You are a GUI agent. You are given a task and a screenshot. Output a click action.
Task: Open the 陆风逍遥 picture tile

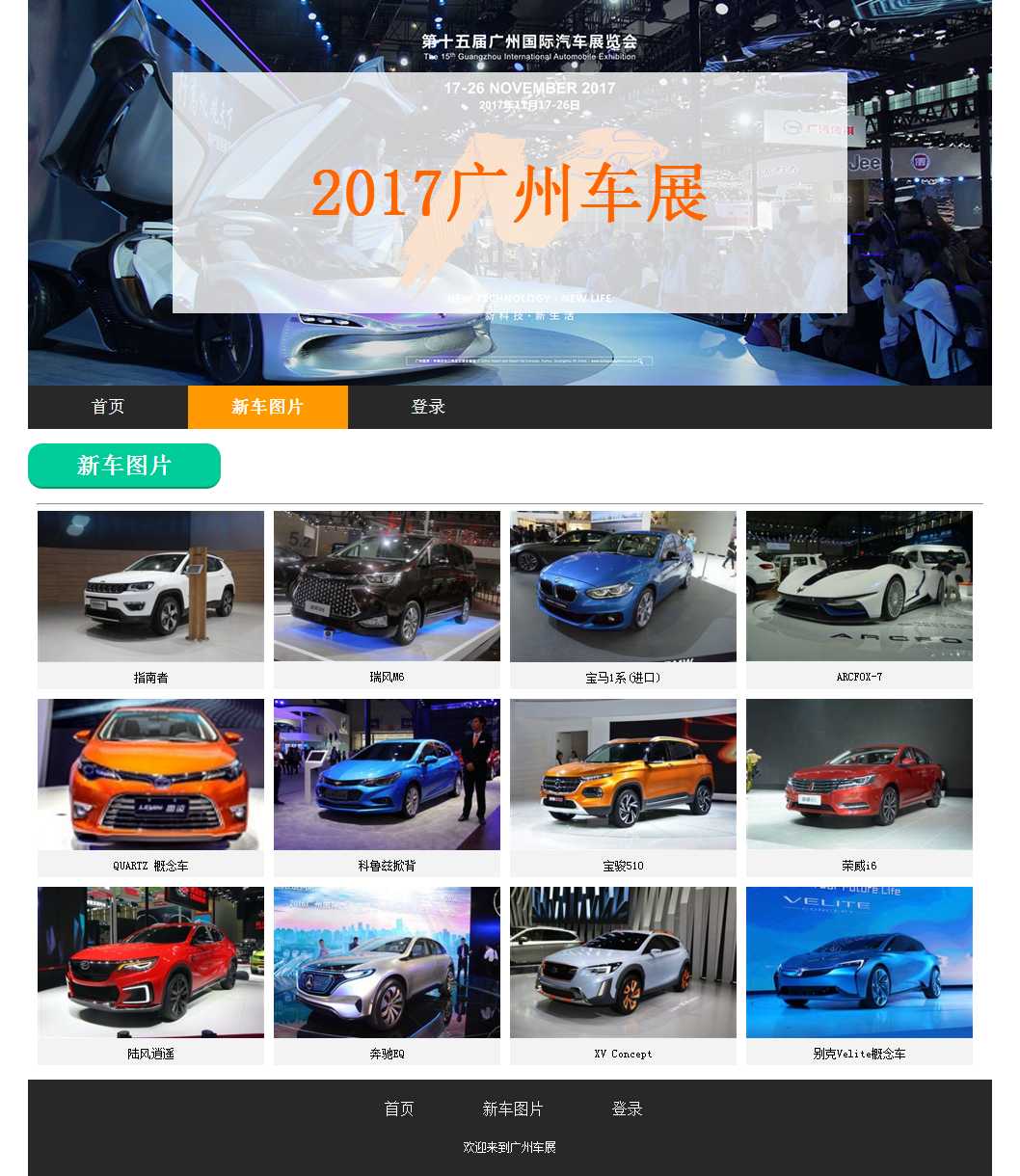[x=150, y=962]
